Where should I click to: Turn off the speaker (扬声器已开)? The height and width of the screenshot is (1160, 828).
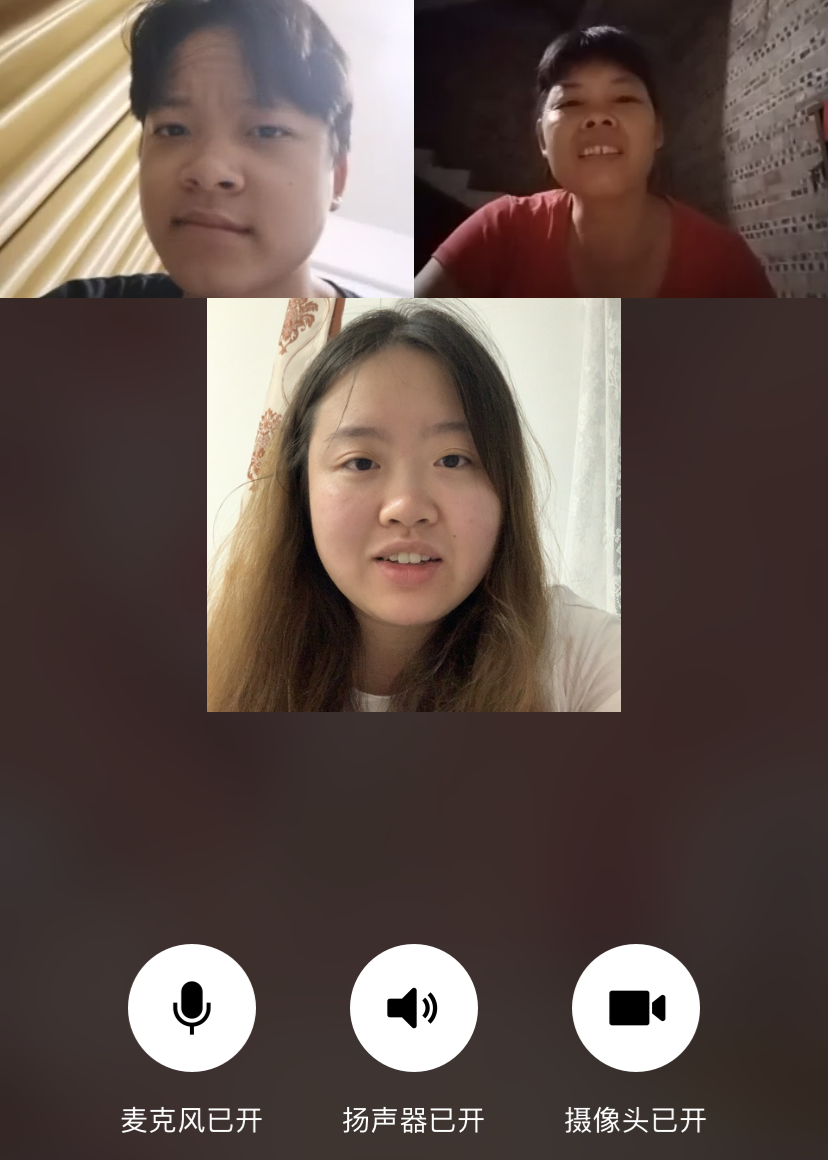(413, 1008)
